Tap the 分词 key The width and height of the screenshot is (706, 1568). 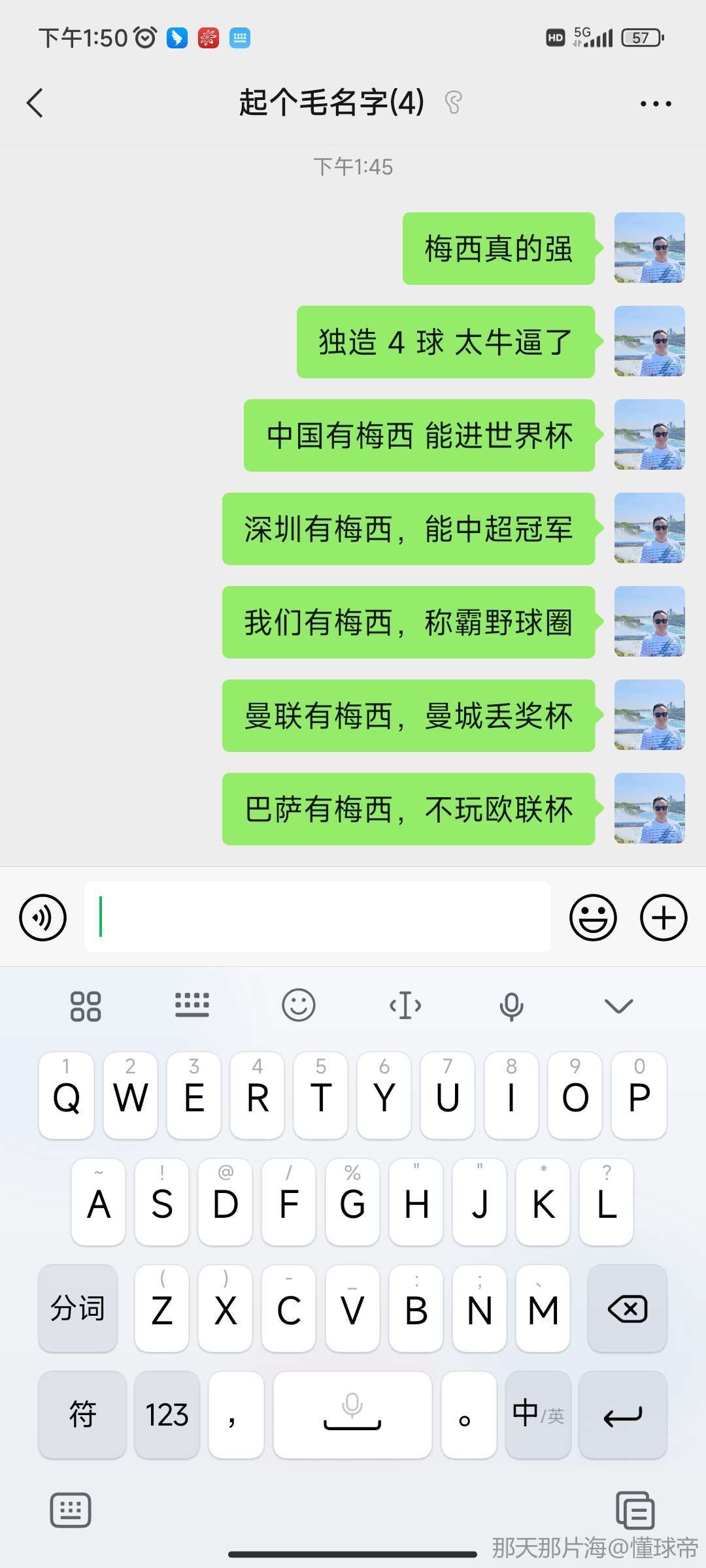[x=78, y=1309]
